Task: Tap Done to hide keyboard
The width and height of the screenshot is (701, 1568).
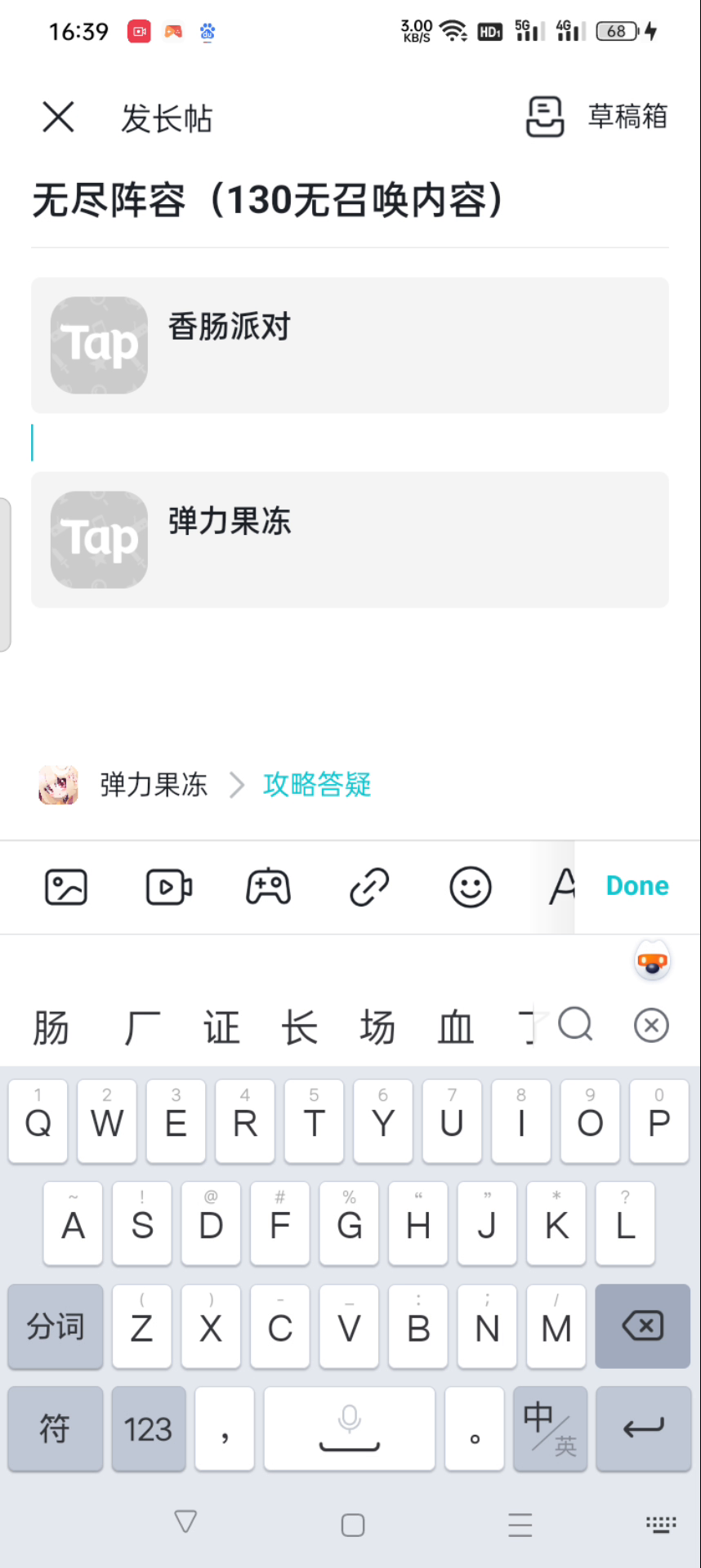Action: tap(637, 886)
